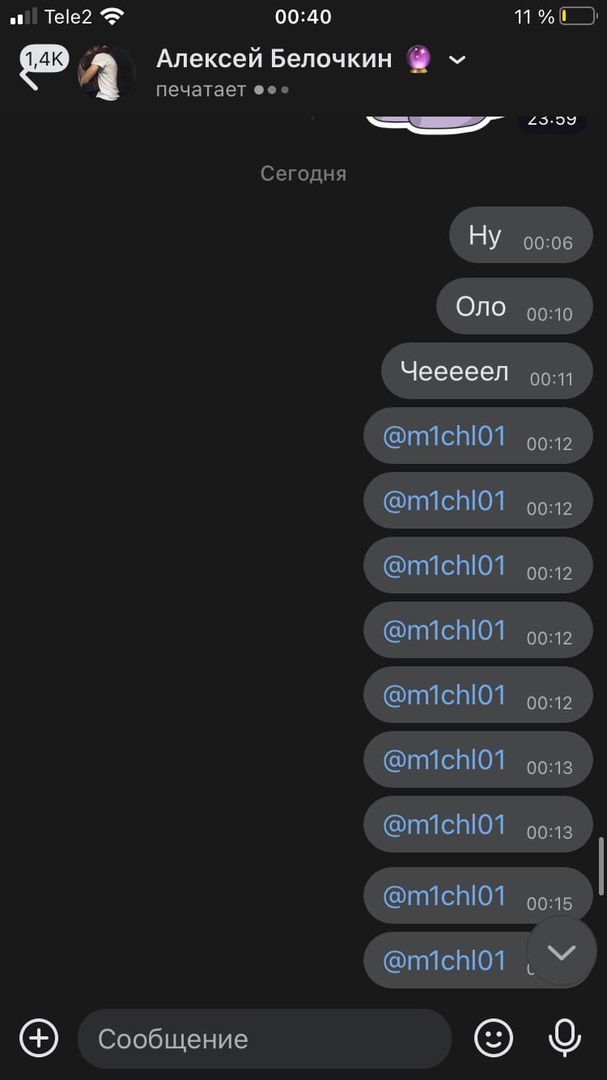Viewport: 607px width, 1080px height.
Task: Expand the Алексей Белочкин chat options menu
Action: pos(457,60)
